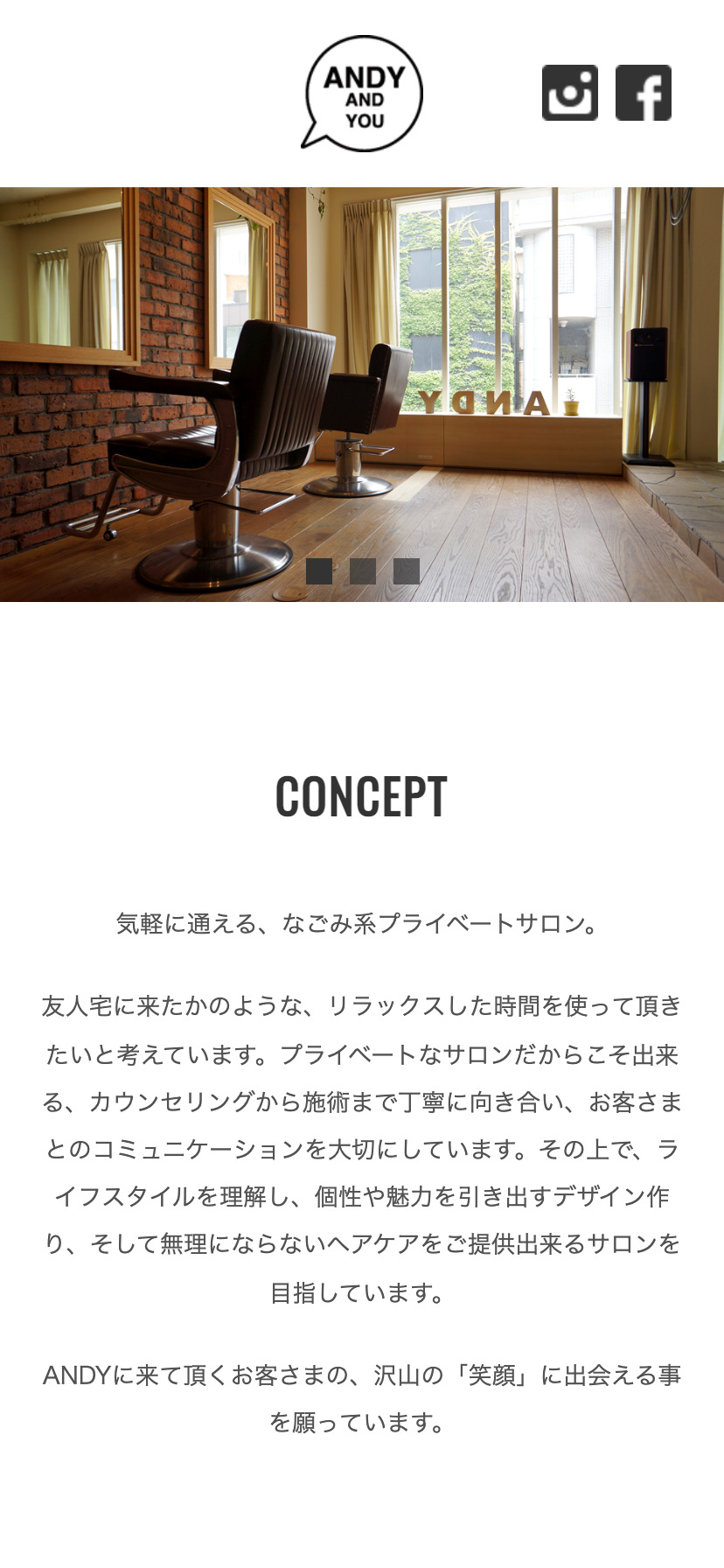Image resolution: width=724 pixels, height=1568 pixels.
Task: Open the Facebook icon link
Action: (x=644, y=93)
